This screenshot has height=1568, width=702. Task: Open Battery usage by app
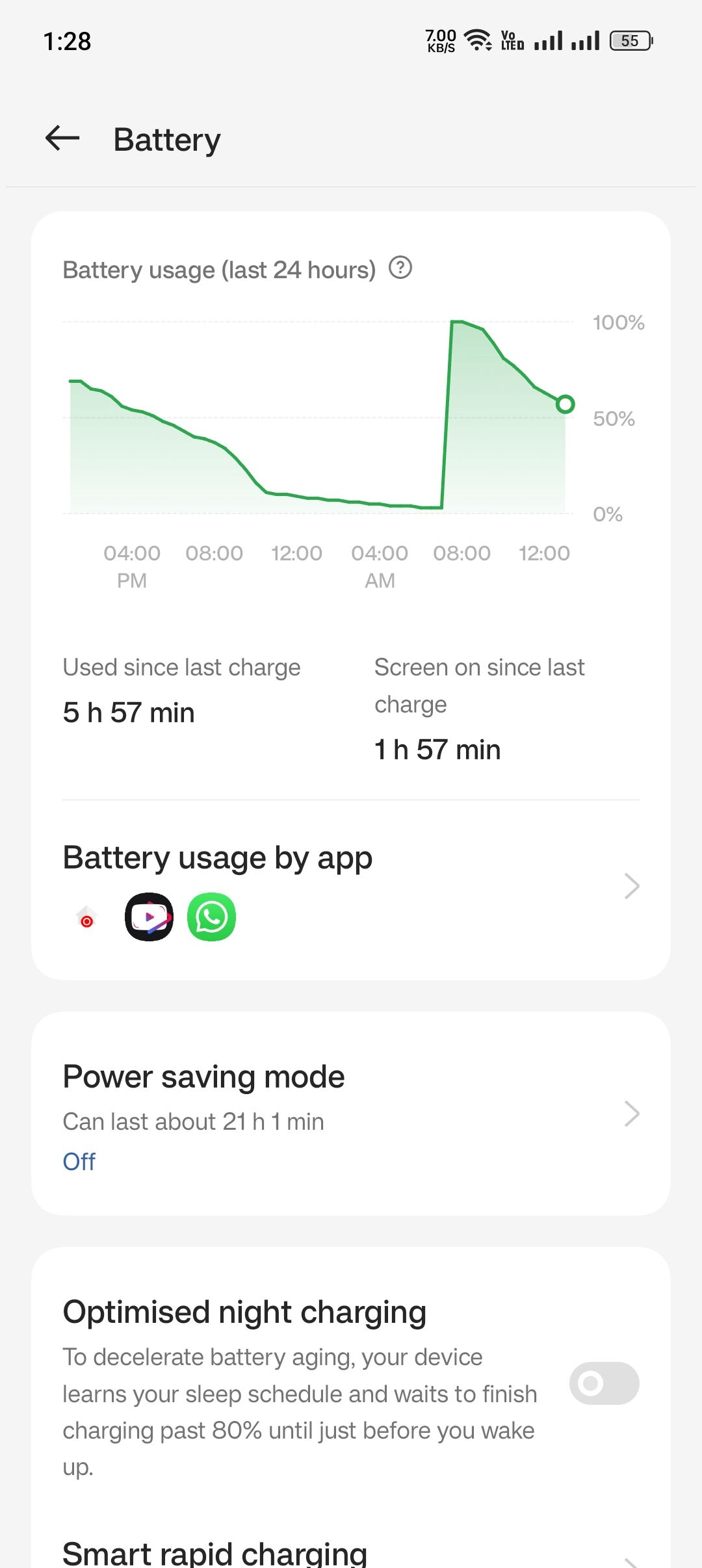[351, 885]
